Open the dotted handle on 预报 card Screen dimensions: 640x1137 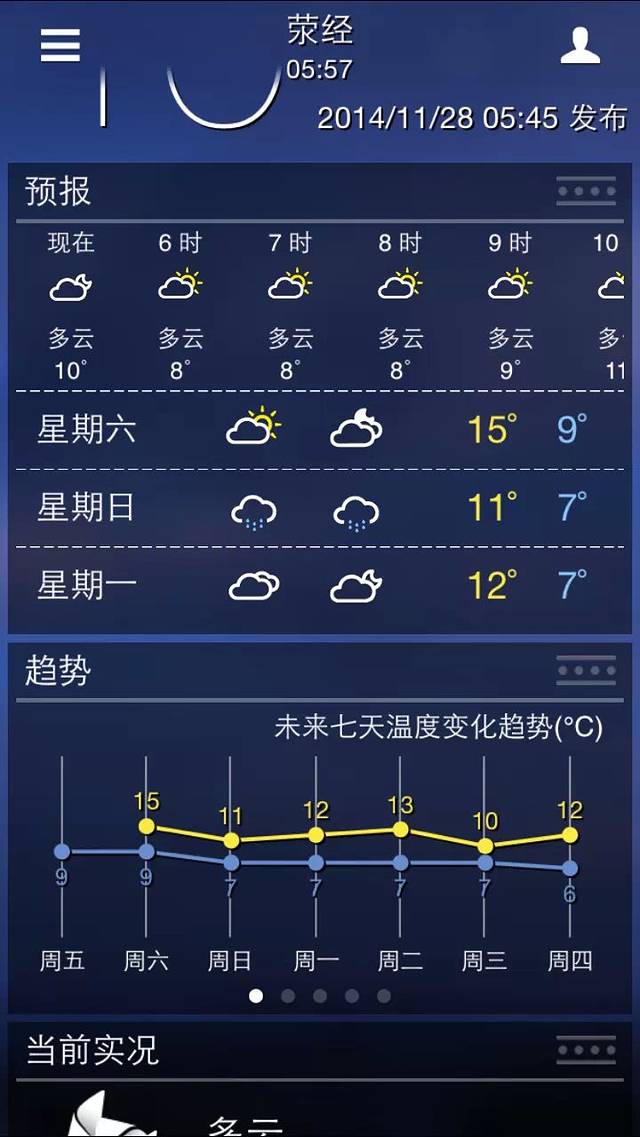(x=586, y=190)
